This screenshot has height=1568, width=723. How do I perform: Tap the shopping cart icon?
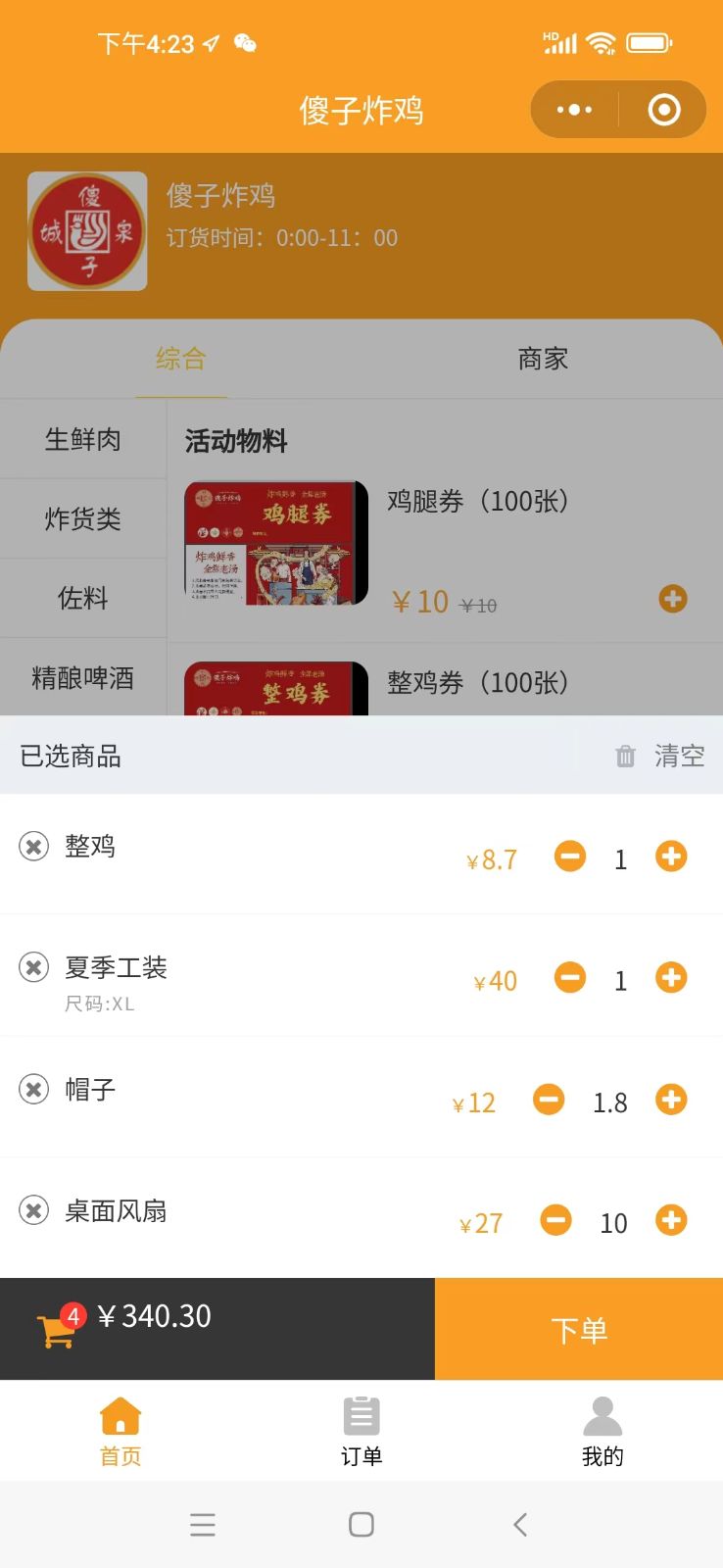click(57, 1329)
